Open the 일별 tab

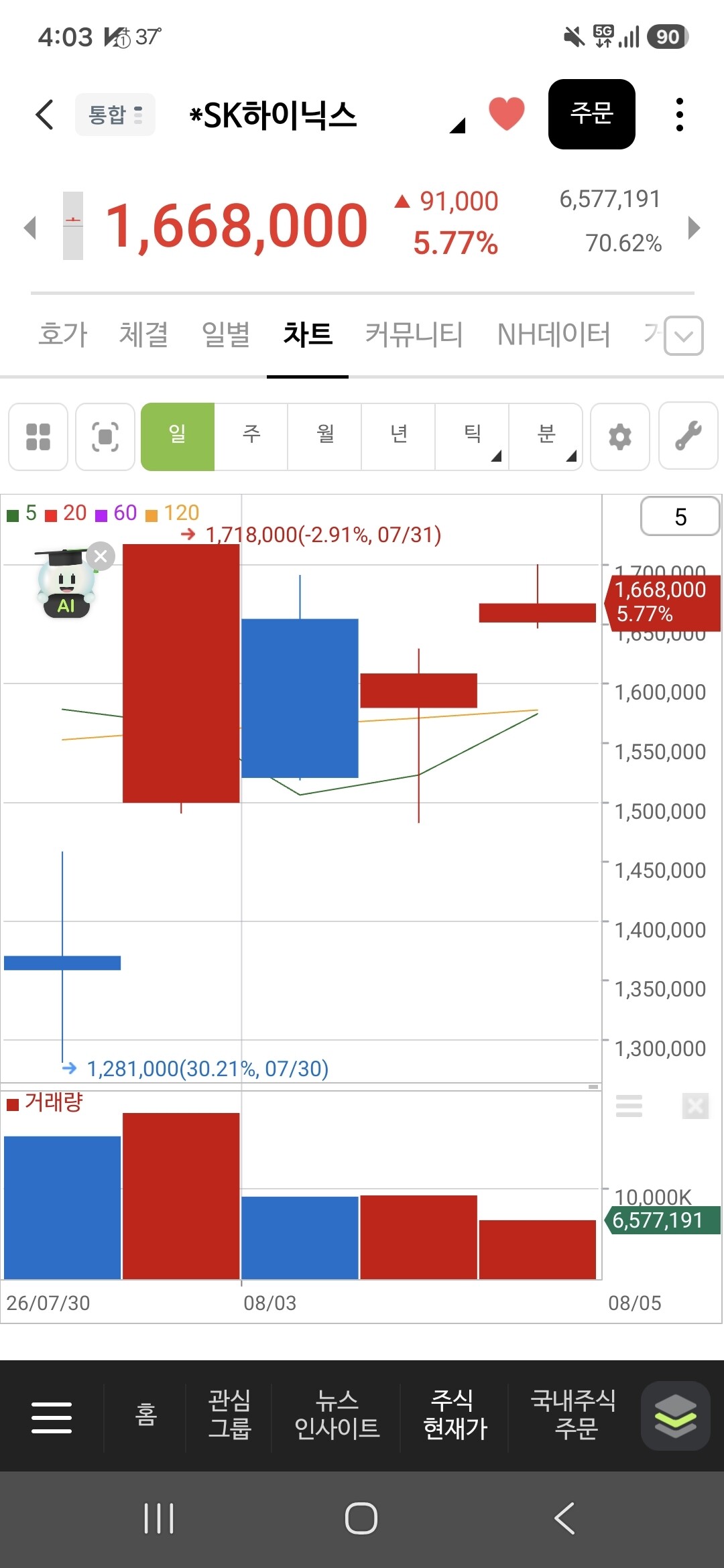point(226,334)
